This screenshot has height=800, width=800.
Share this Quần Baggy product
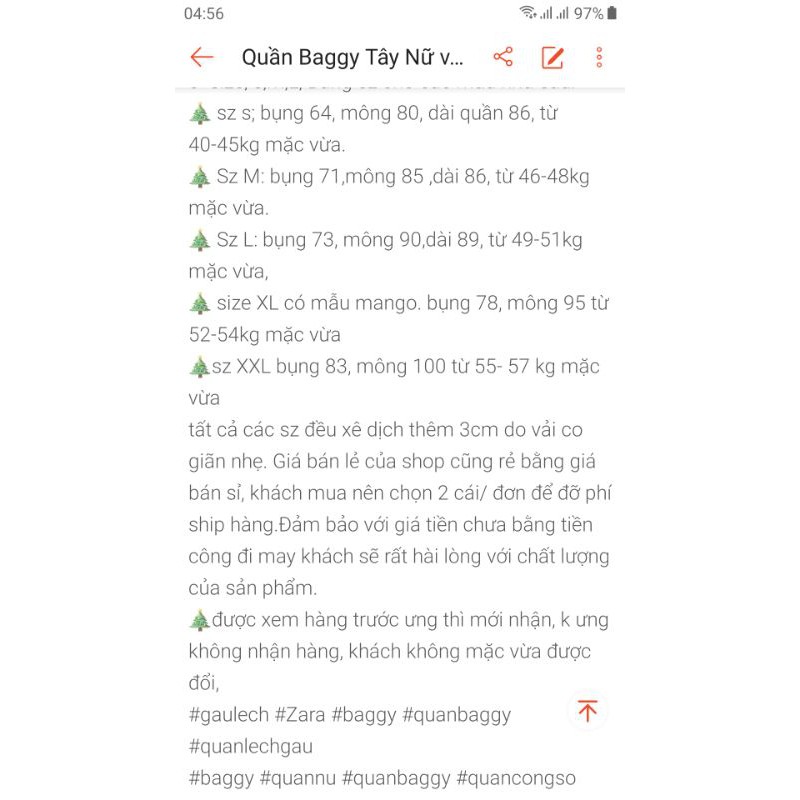coord(503,57)
